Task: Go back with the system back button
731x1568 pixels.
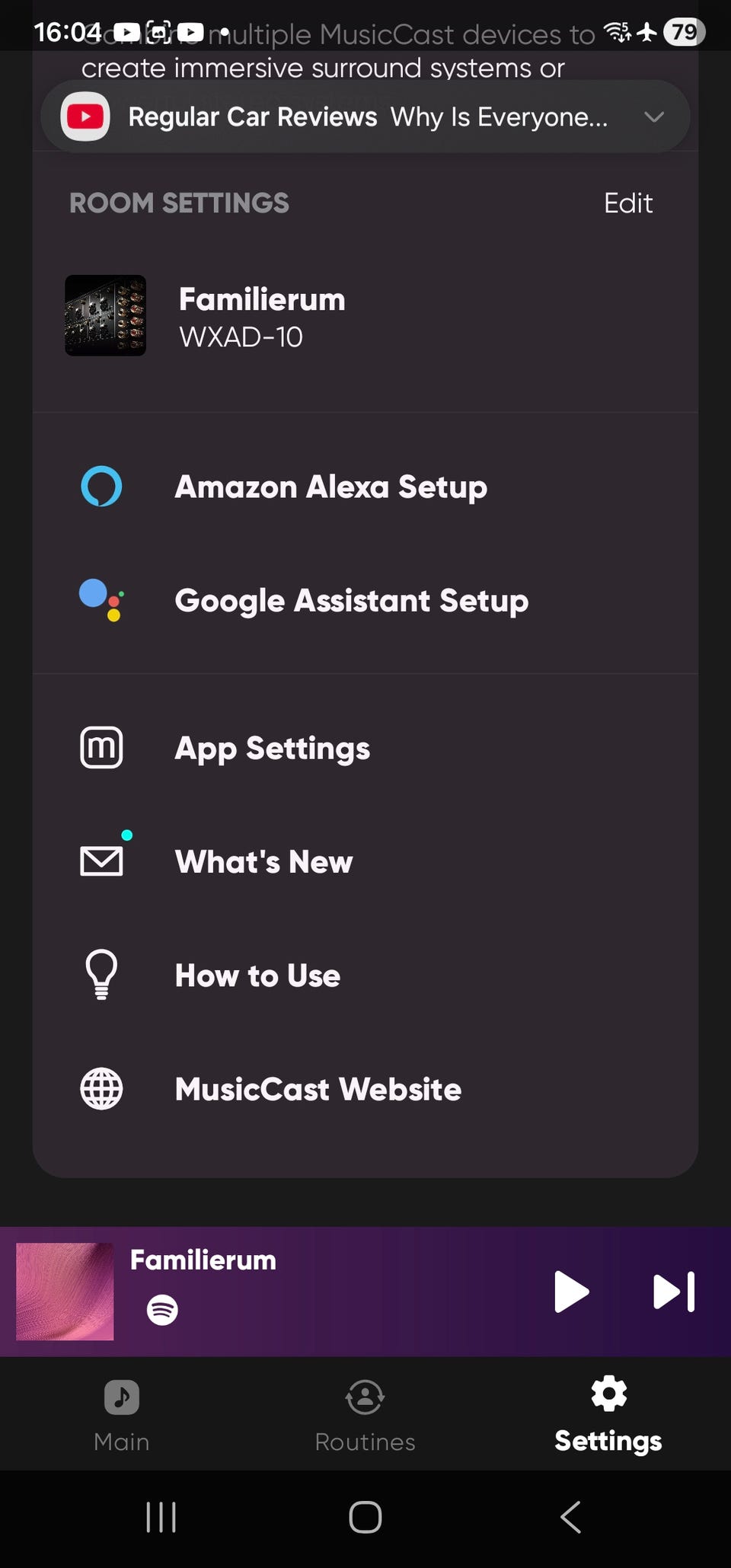Action: [x=570, y=1517]
